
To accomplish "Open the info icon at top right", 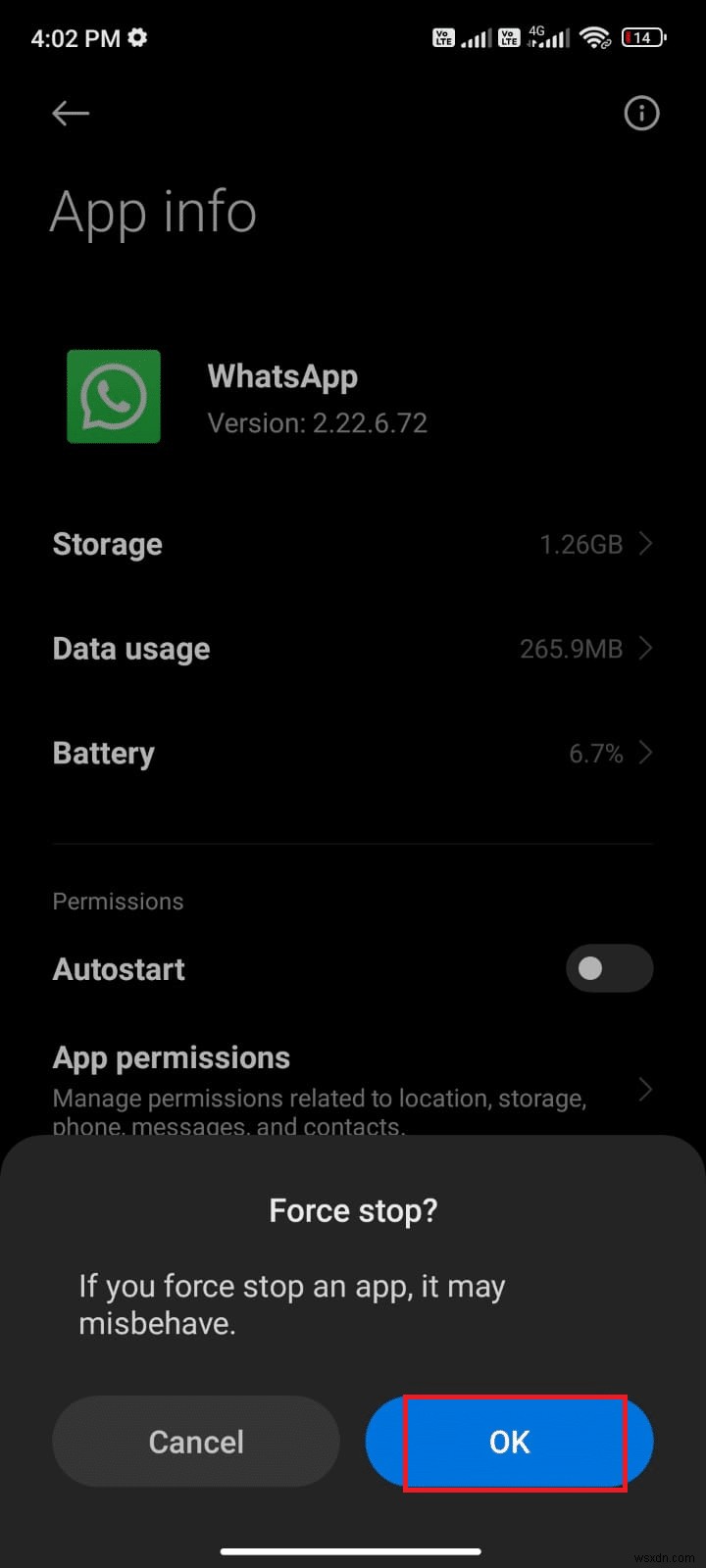I will coord(641,114).
